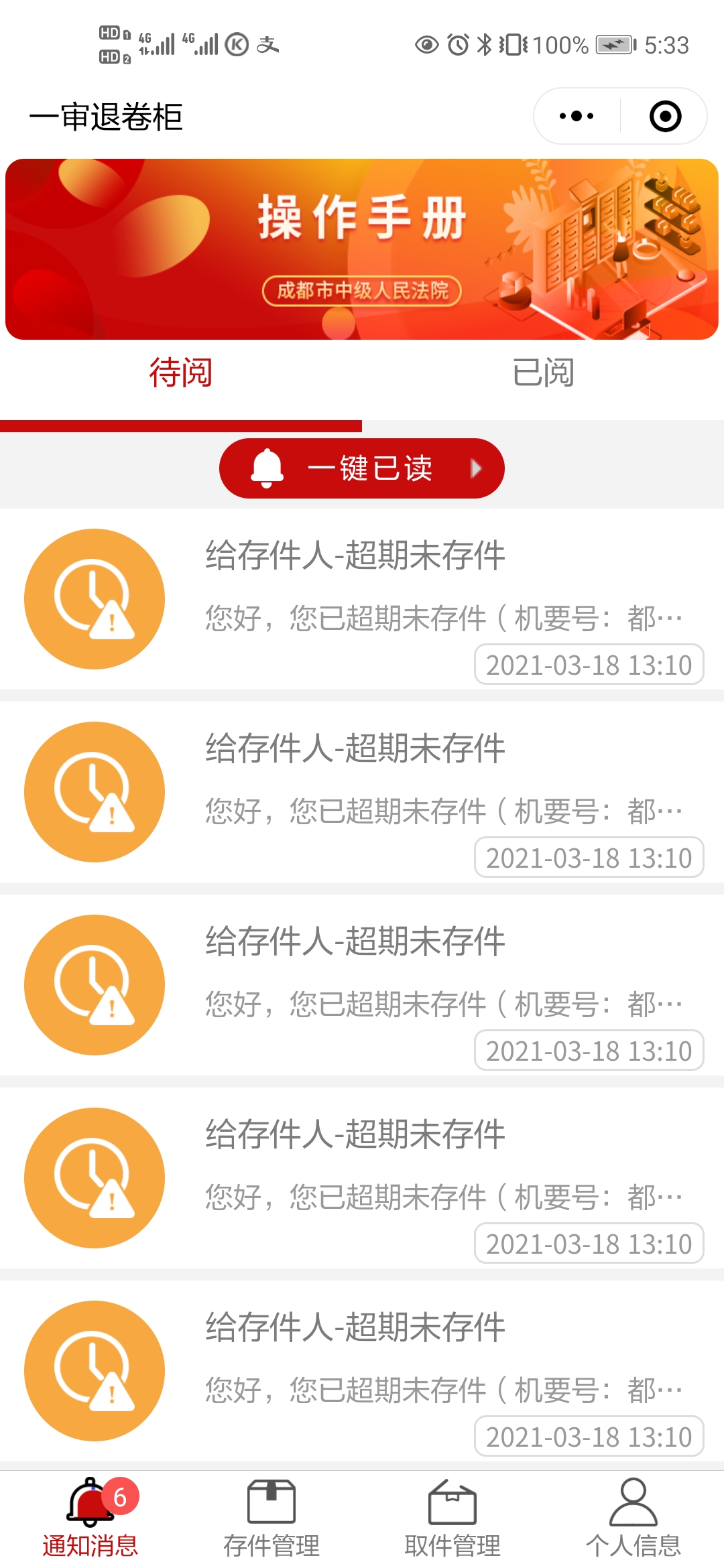724x1568 pixels.
Task: Switch to the 待阅 tab
Action: point(180,373)
